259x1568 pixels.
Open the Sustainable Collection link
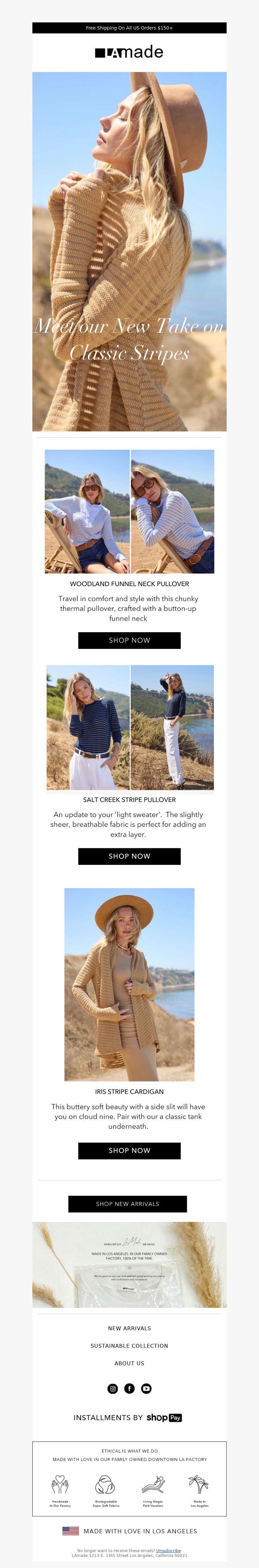(129, 1345)
